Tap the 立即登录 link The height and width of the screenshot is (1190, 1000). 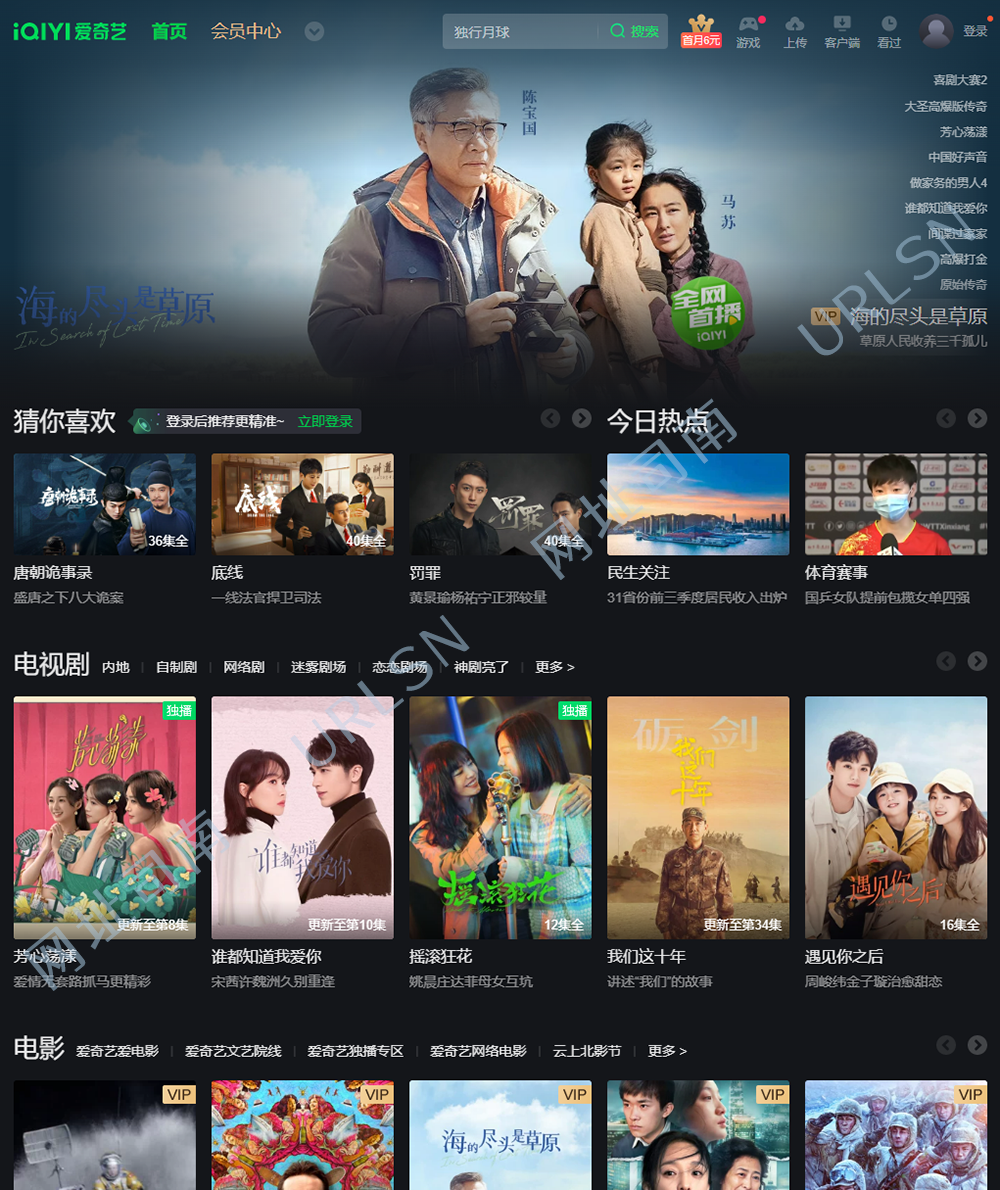325,422
